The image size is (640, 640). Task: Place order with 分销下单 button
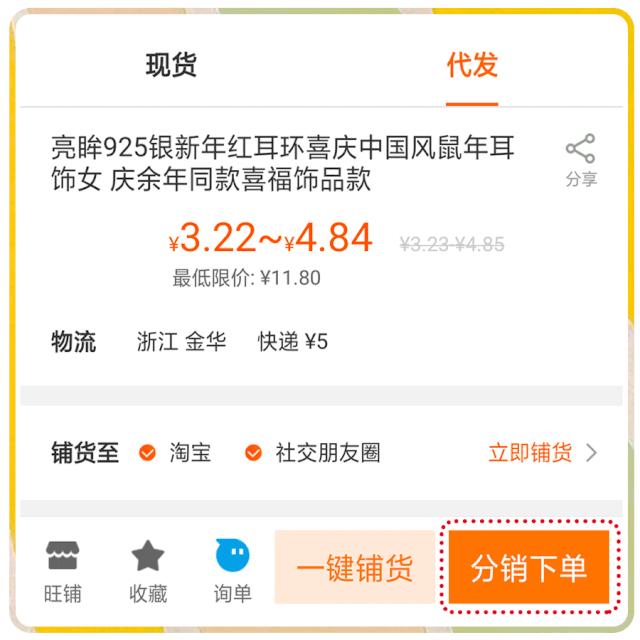point(528,568)
